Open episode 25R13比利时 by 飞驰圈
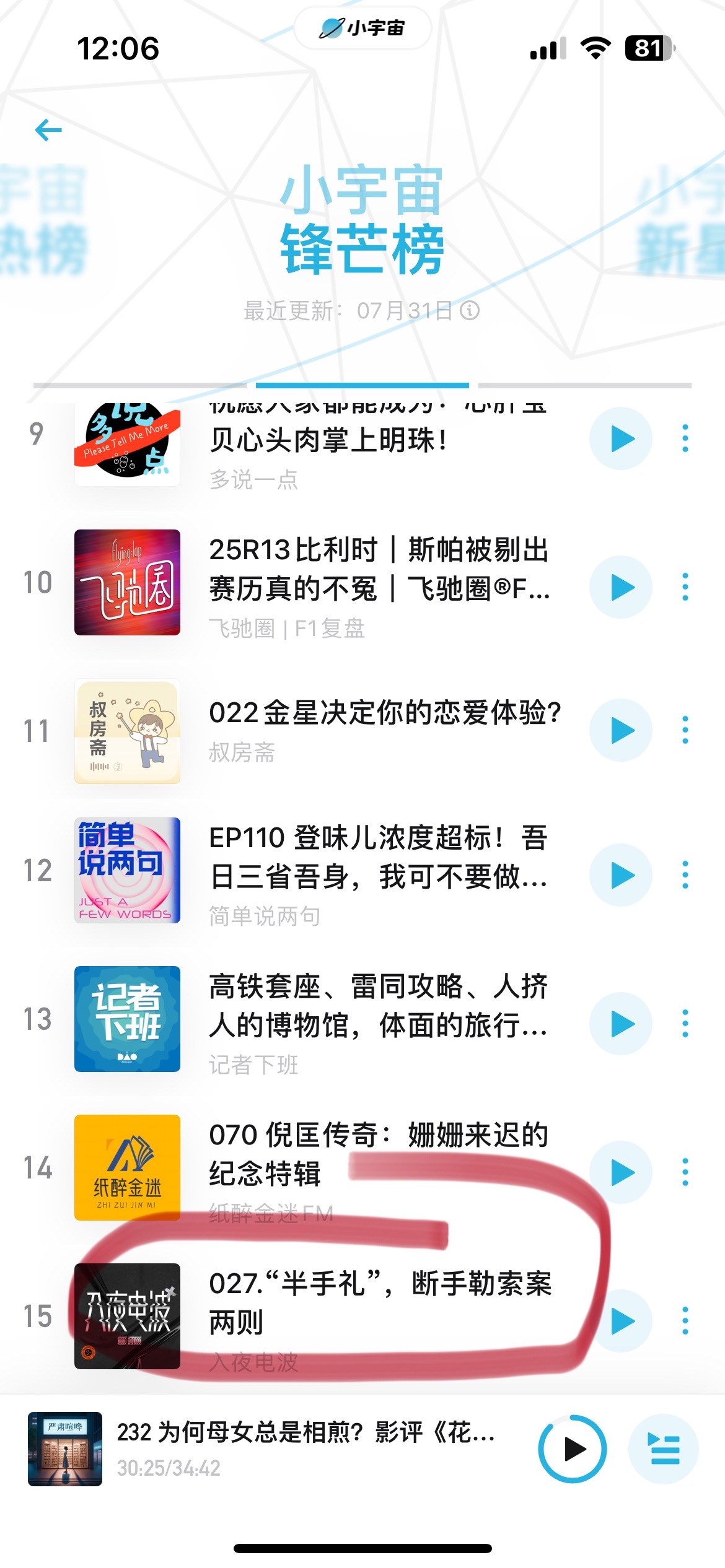Screen dimensions: 725x1568 378,569
